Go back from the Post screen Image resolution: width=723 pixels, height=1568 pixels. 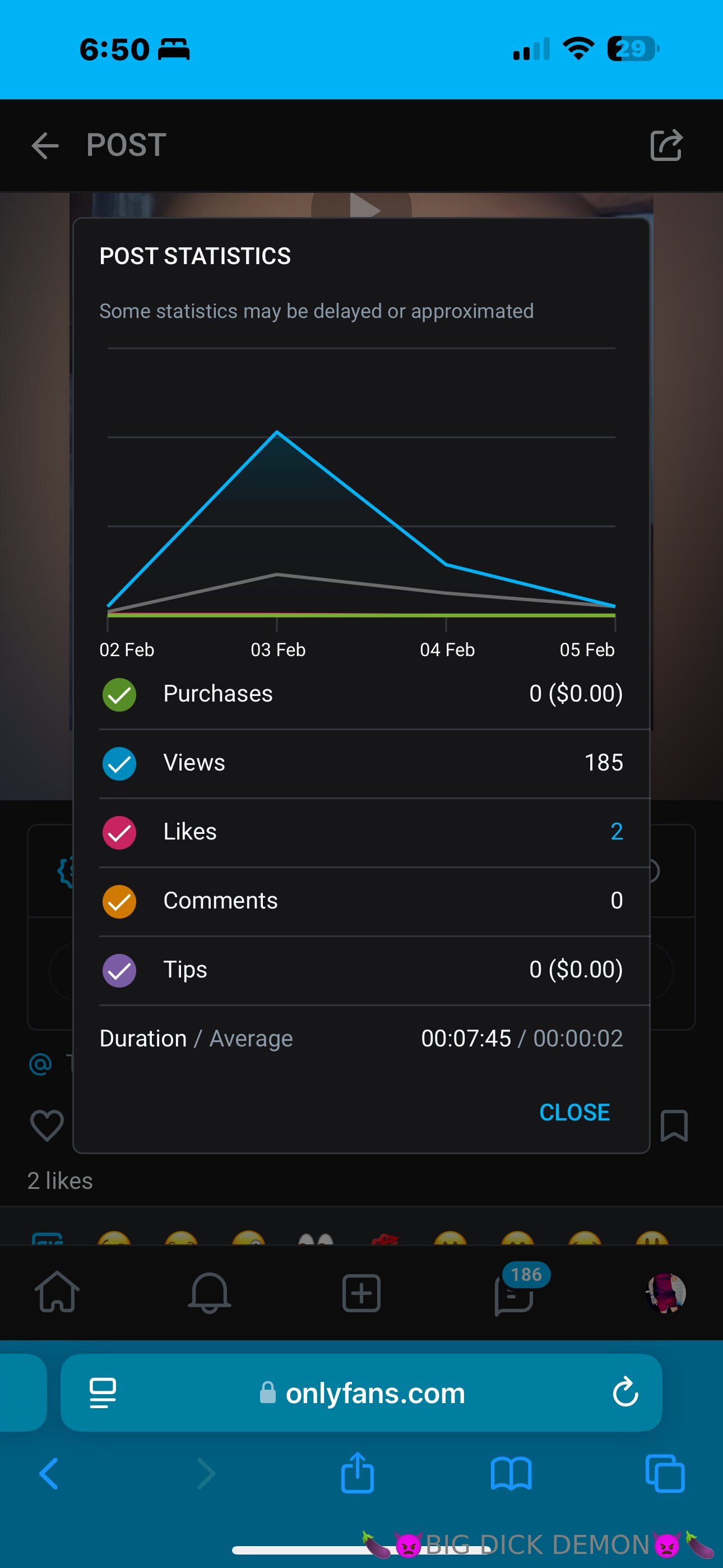(45, 146)
